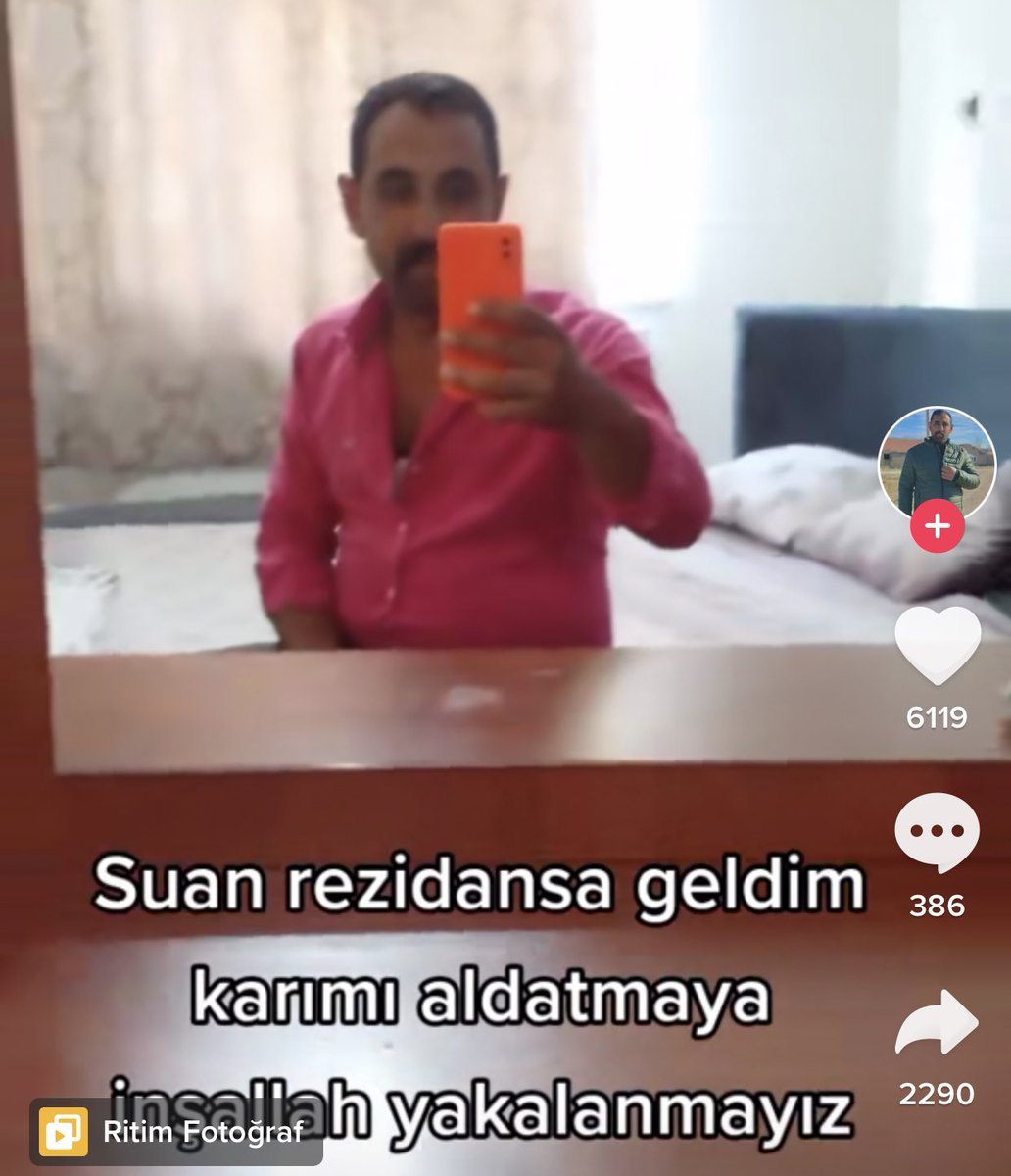Like this video with the heart
This screenshot has height=1176, width=1011.
click(x=938, y=647)
